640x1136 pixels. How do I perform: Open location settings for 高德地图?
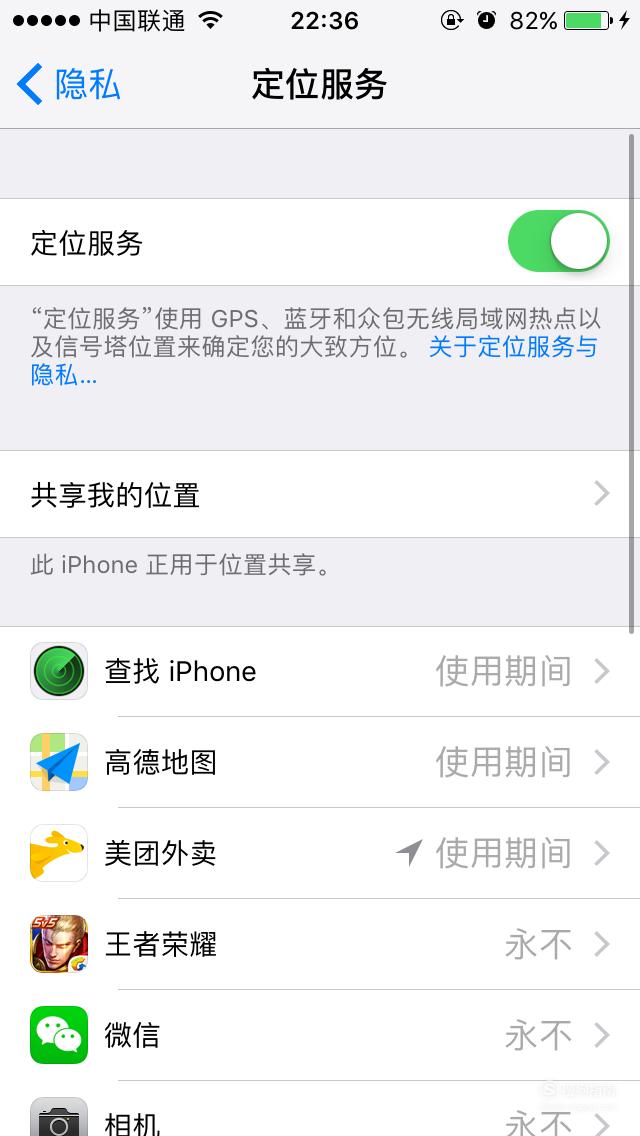[x=315, y=762]
